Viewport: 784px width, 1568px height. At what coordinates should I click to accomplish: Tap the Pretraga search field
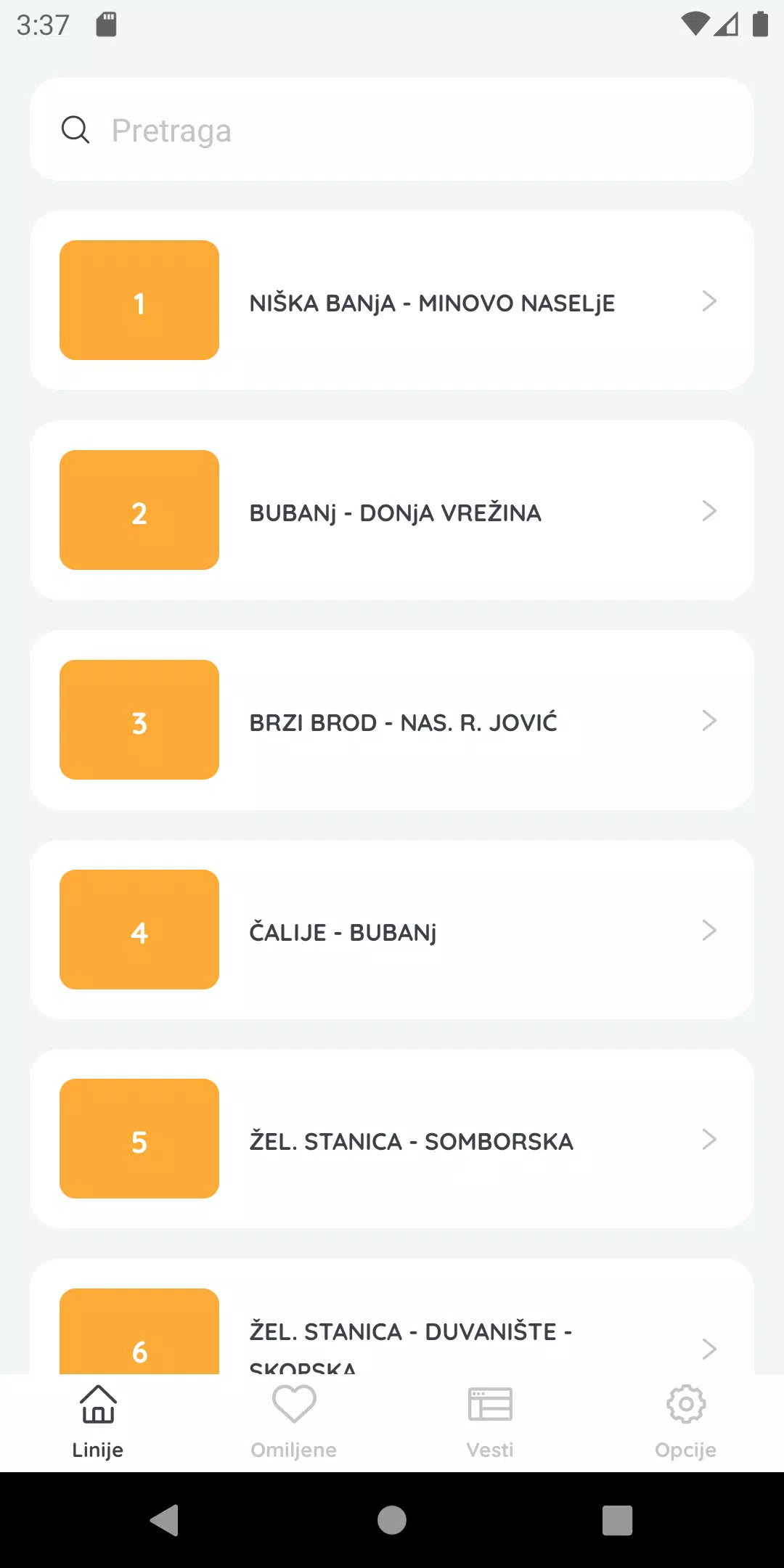[392, 130]
